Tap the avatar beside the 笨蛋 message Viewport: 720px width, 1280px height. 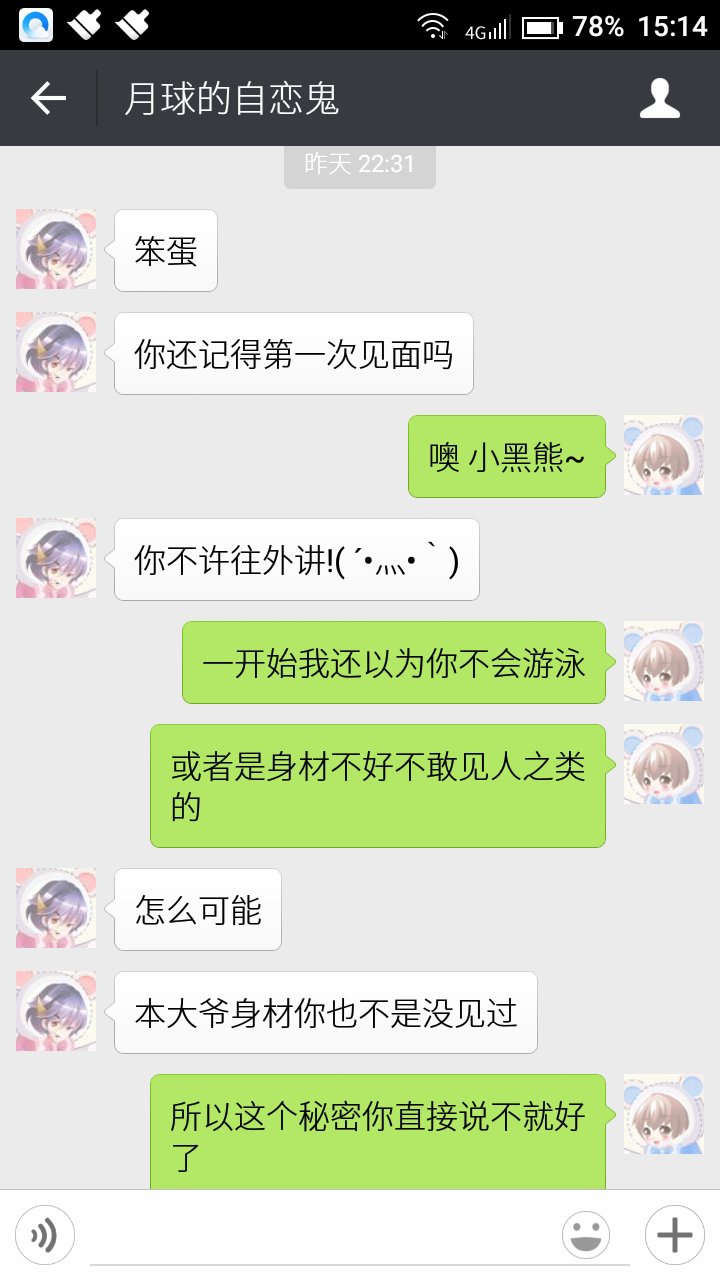(x=56, y=249)
